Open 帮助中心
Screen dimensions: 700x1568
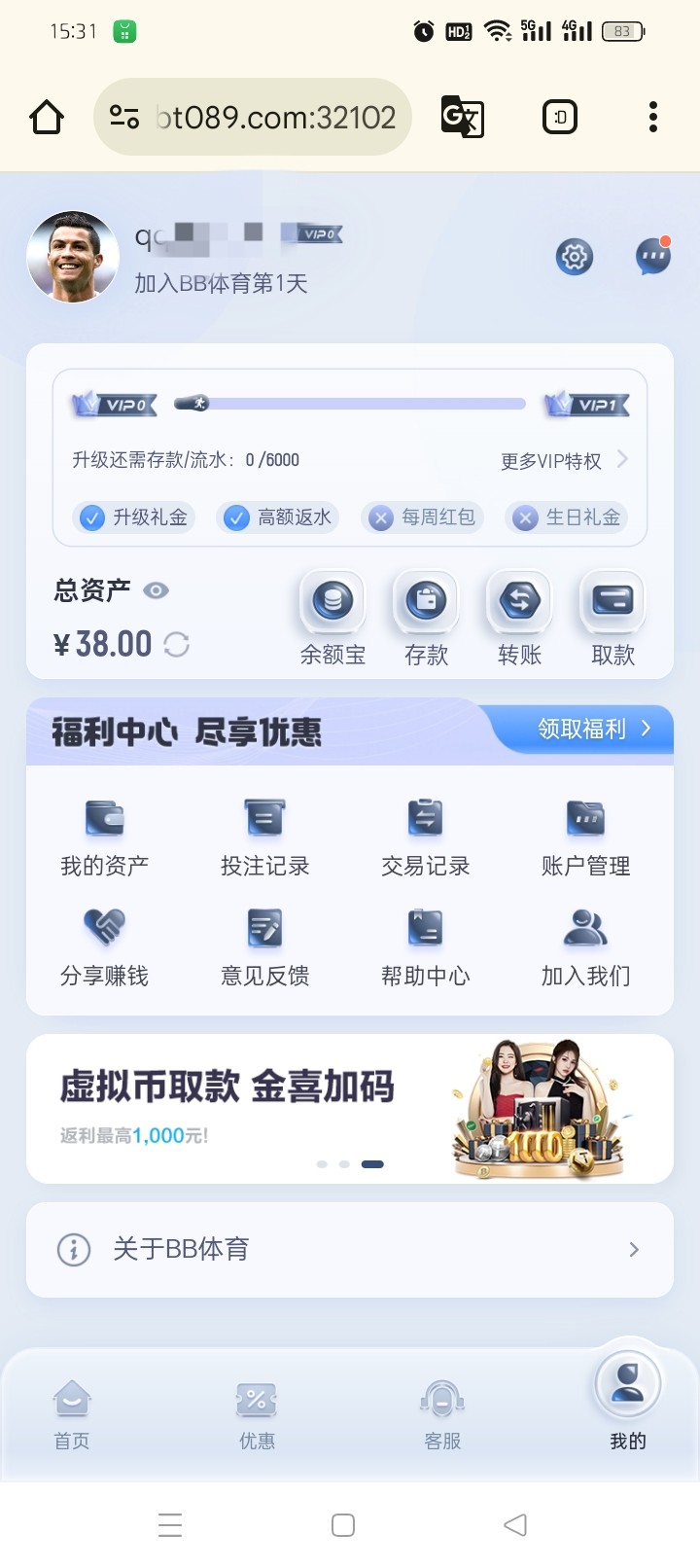pos(425,946)
